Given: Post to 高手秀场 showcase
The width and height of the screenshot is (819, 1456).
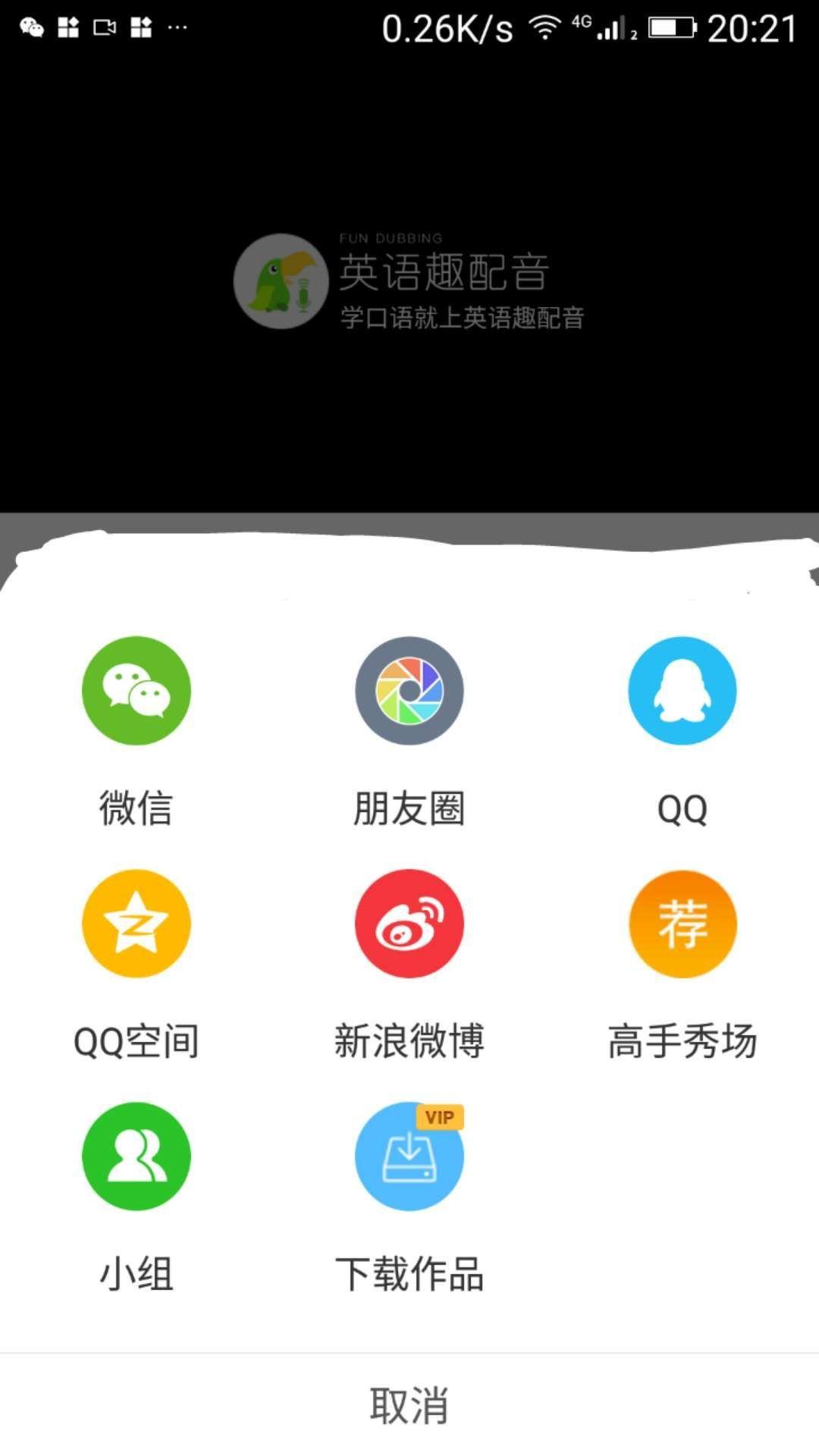Looking at the screenshot, I should click(682, 924).
